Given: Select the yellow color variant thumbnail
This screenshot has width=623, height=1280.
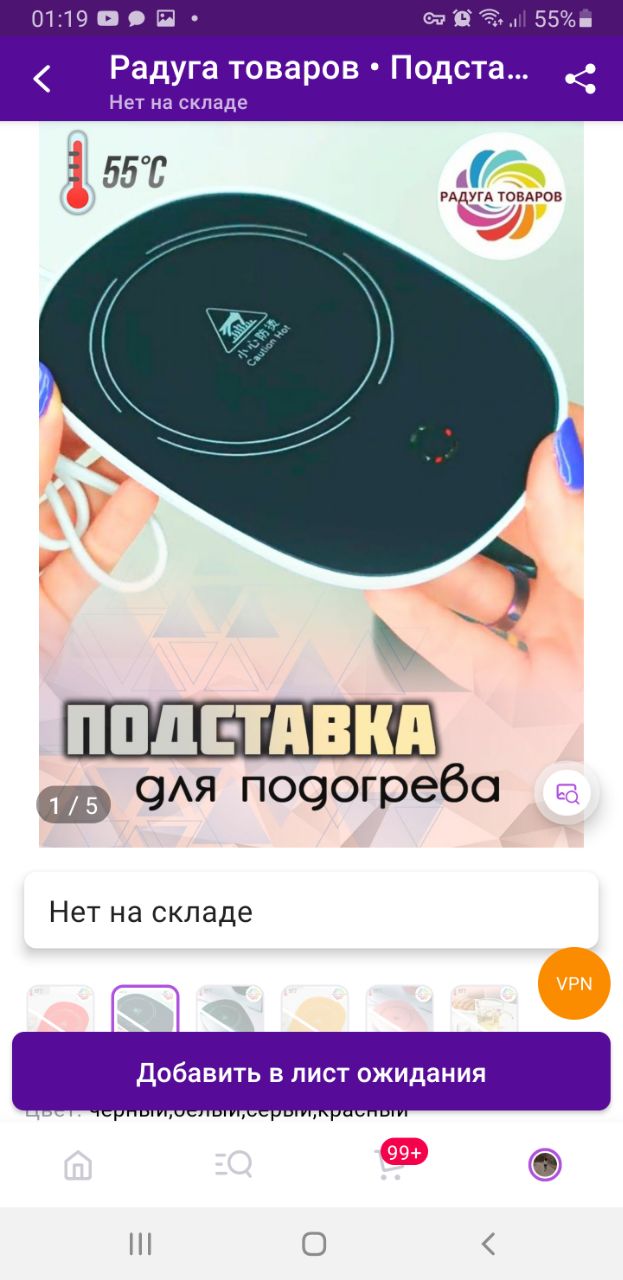Looking at the screenshot, I should [315, 1010].
